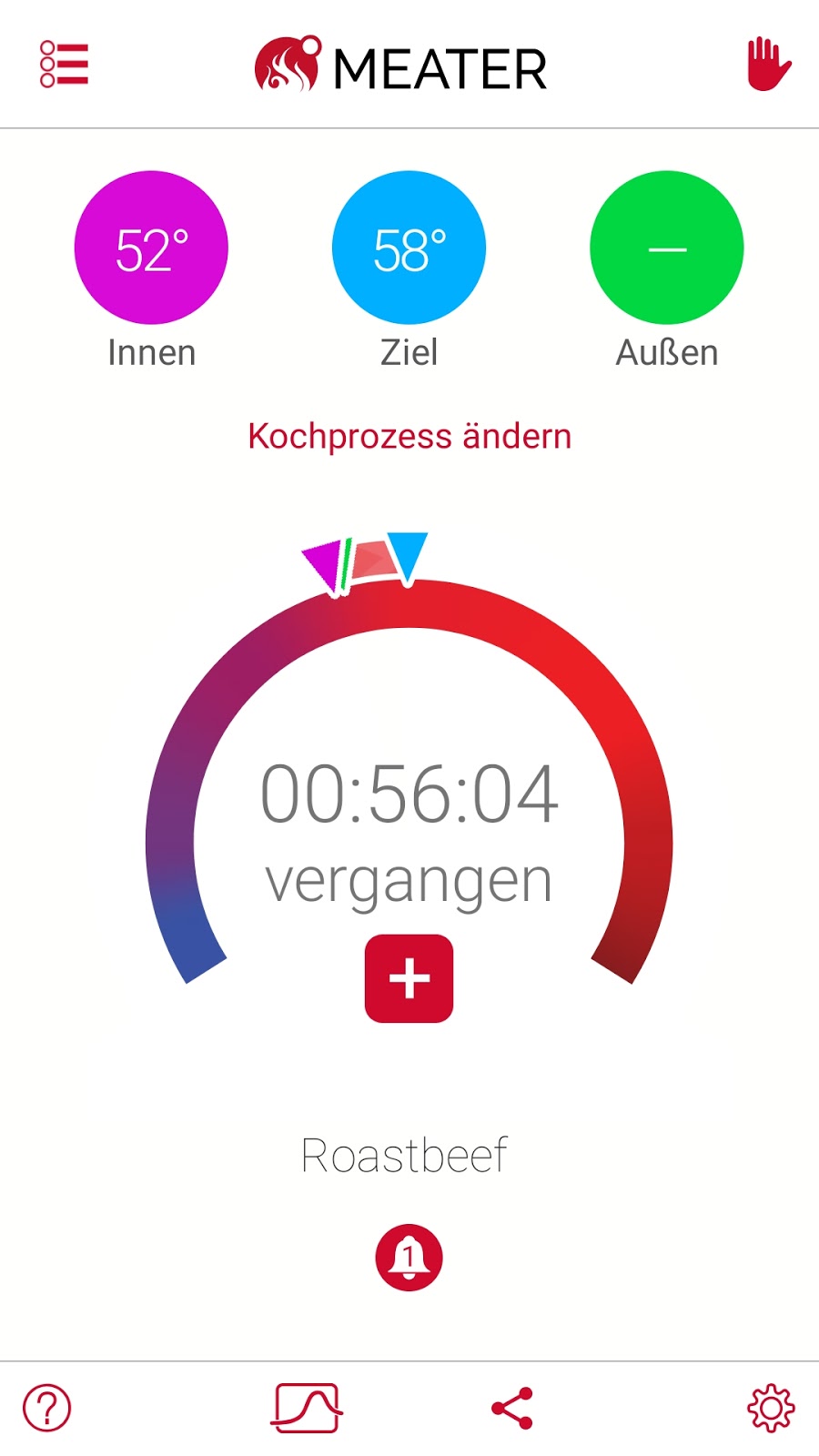Share this cook
The image size is (819, 1456).
[x=512, y=1408]
